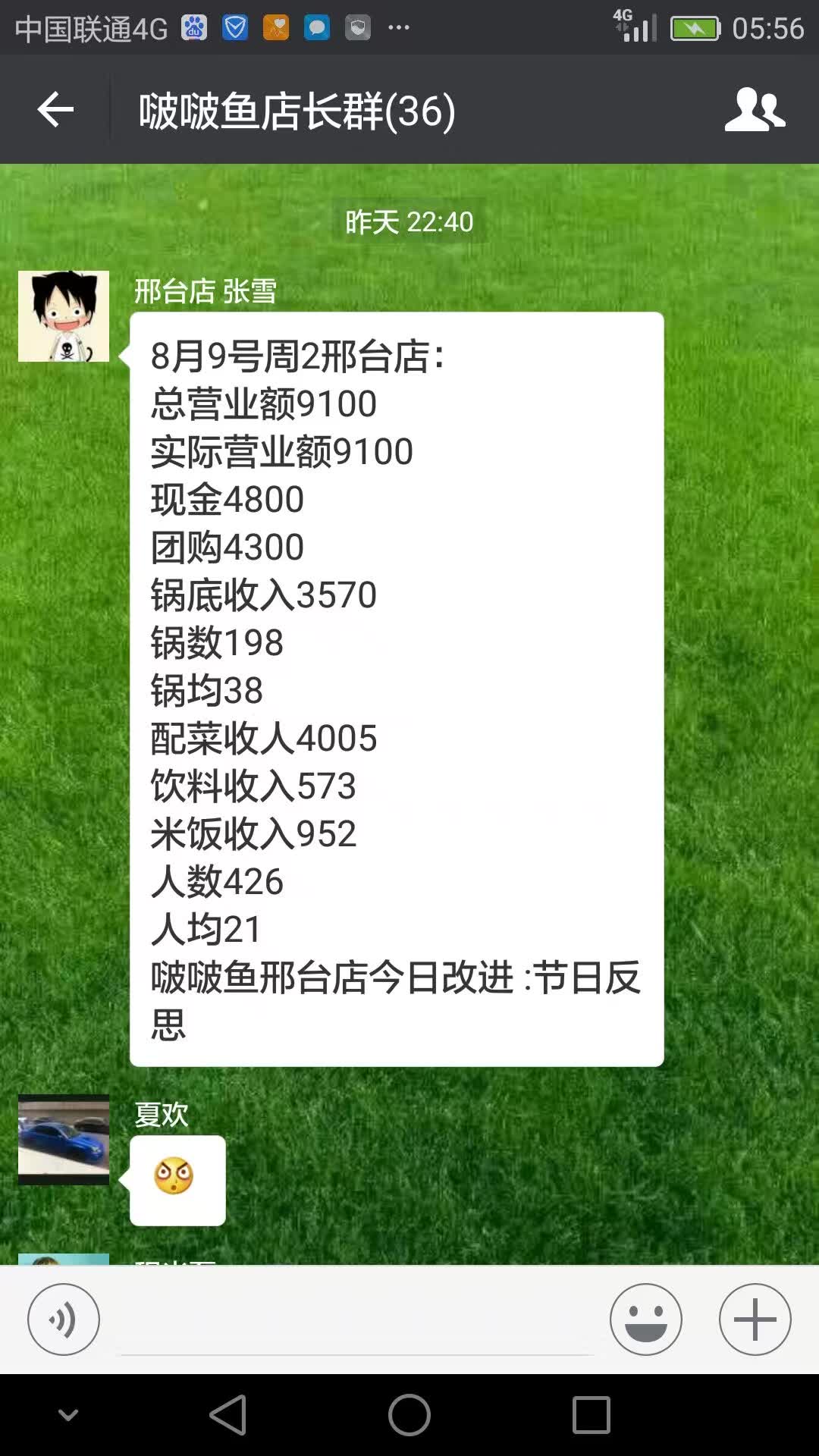The height and width of the screenshot is (1456, 819).
Task: Switch to voice message input
Action: (x=64, y=1319)
